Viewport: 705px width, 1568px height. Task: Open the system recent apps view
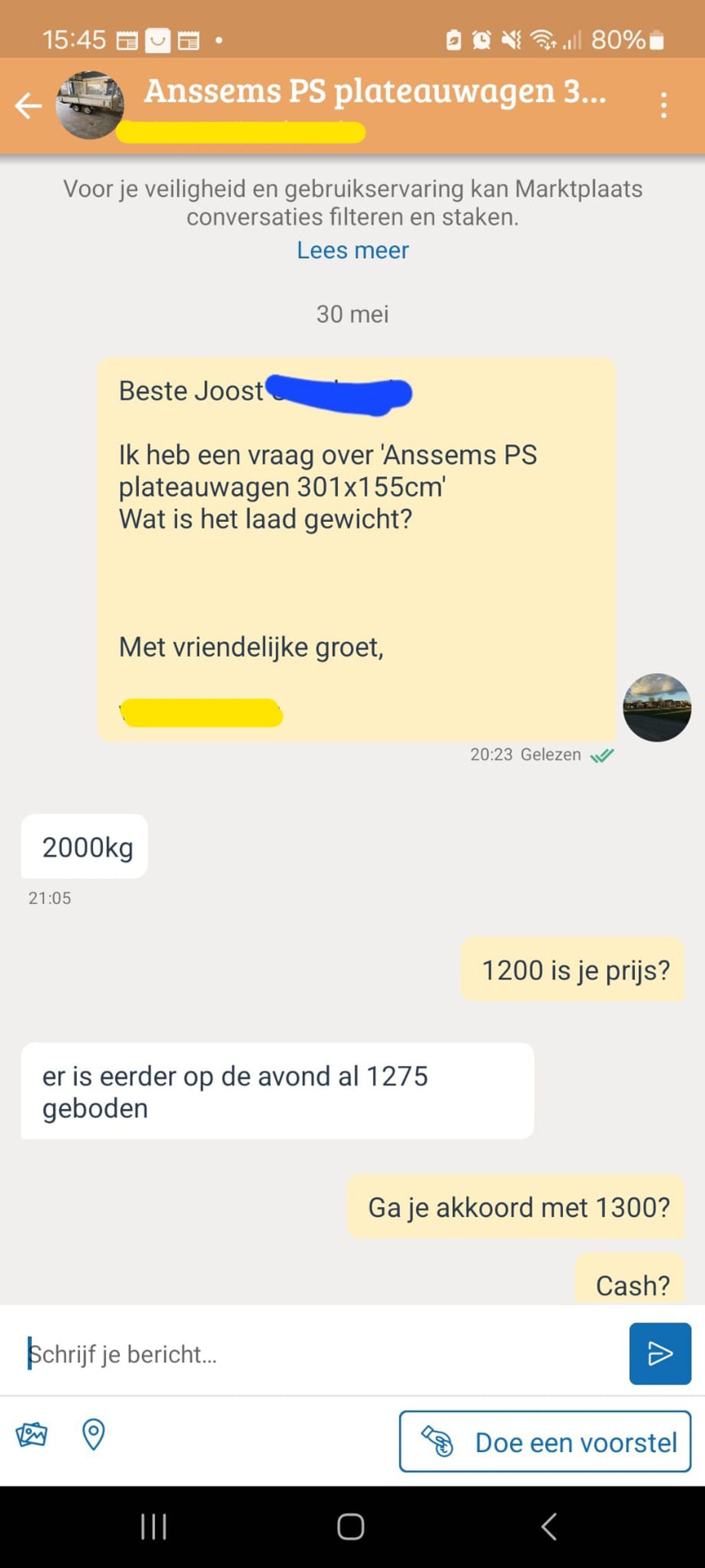tap(153, 1527)
